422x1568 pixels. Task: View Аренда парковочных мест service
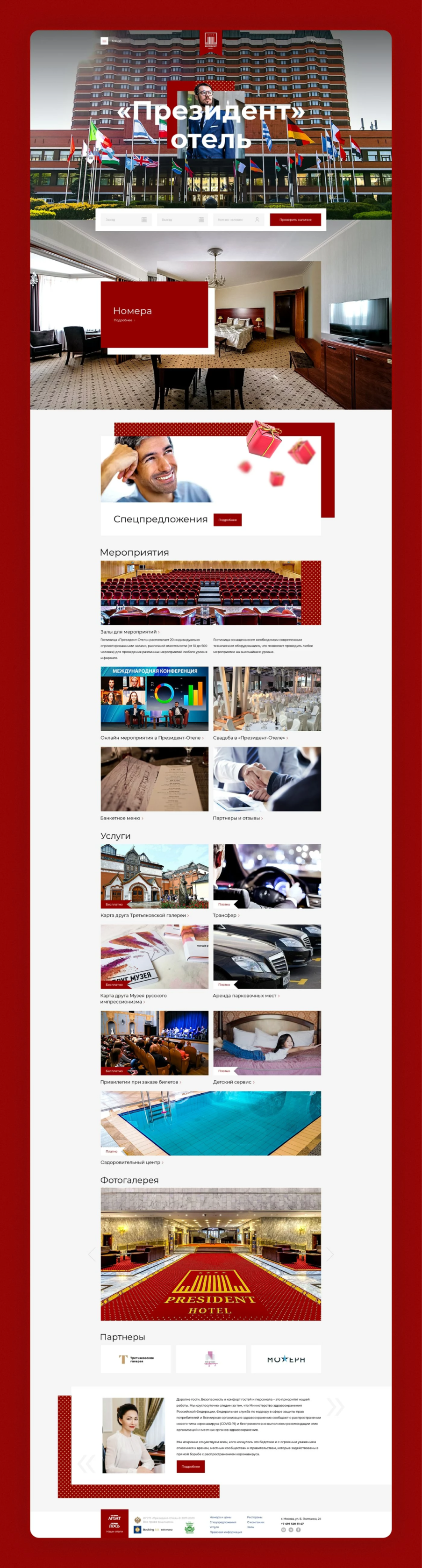click(246, 996)
